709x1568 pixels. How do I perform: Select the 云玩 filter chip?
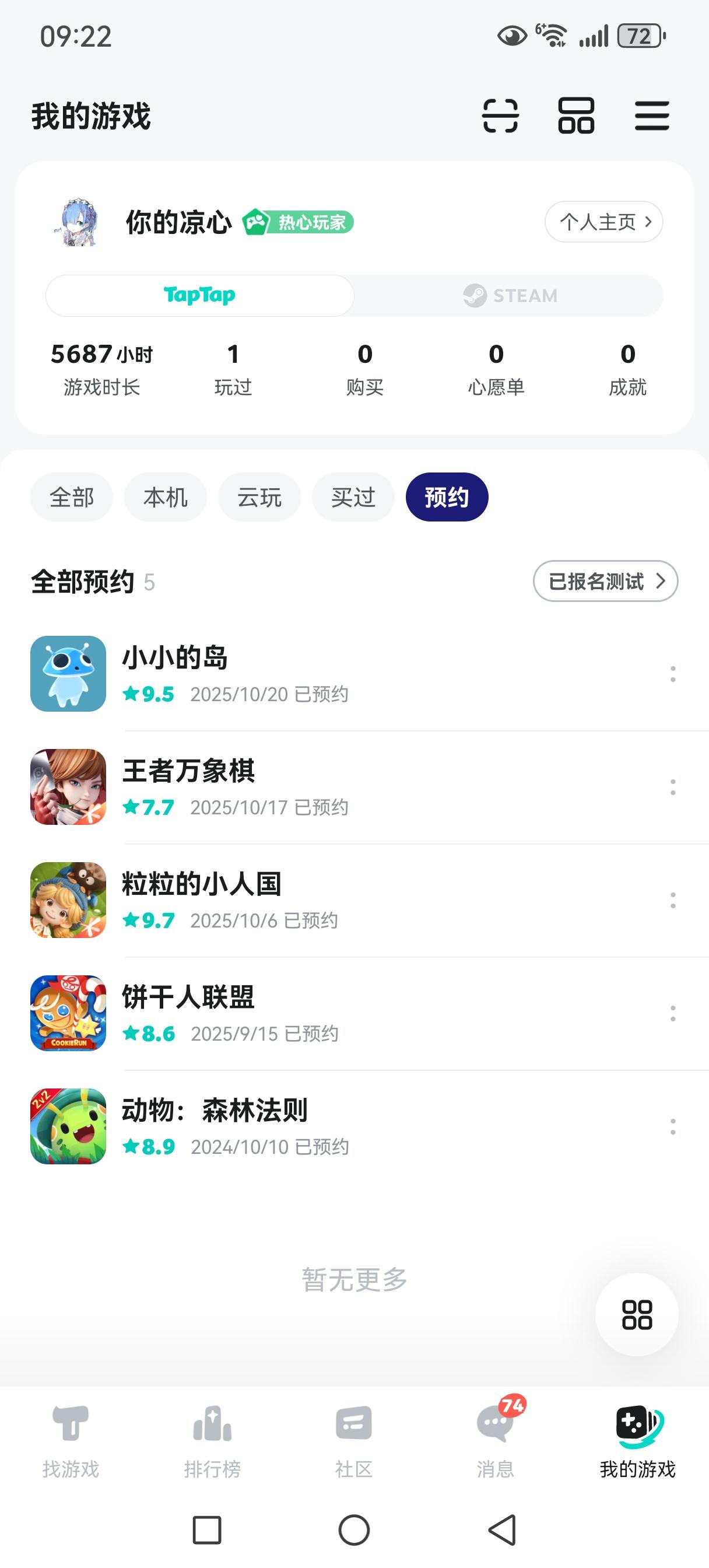coord(259,496)
